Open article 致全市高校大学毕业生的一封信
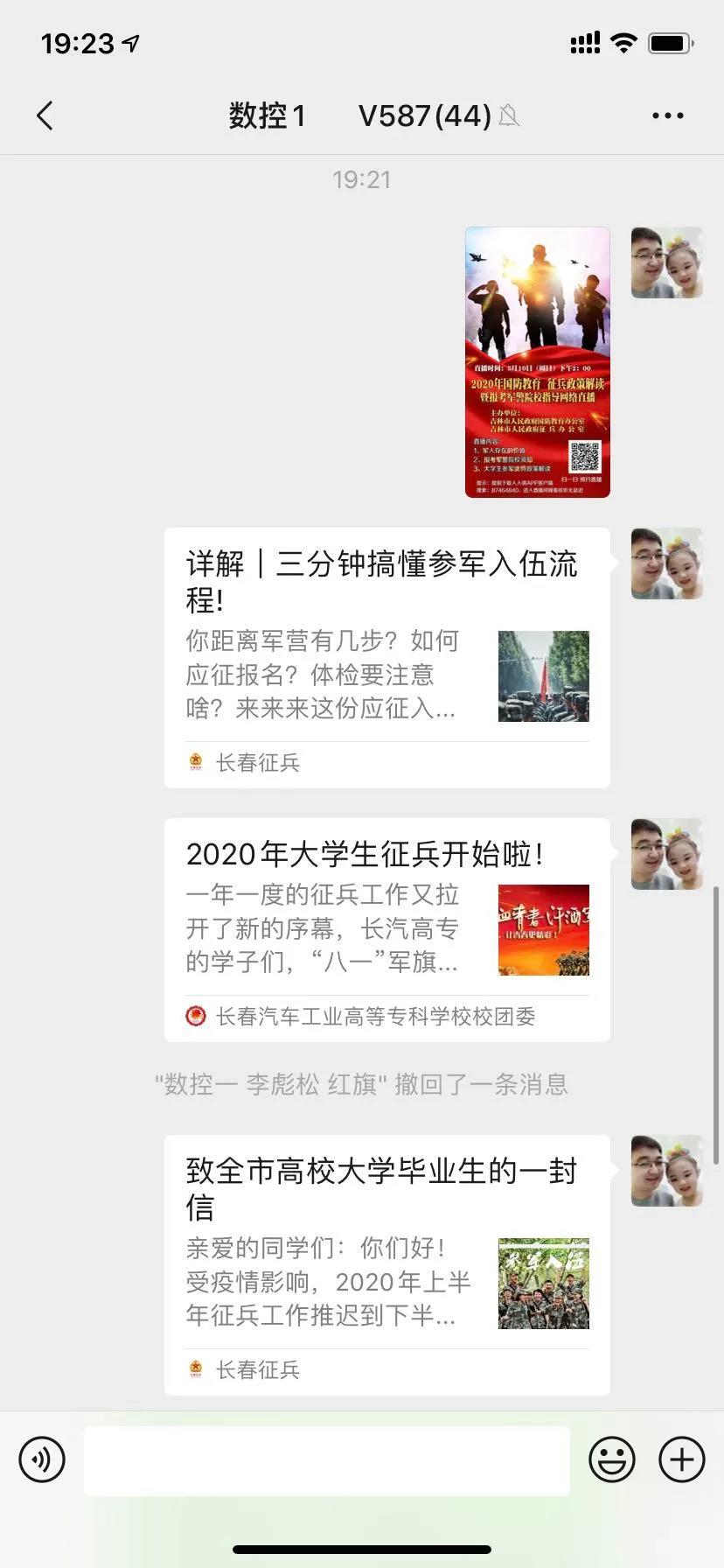The width and height of the screenshot is (724, 1568). [x=386, y=1263]
